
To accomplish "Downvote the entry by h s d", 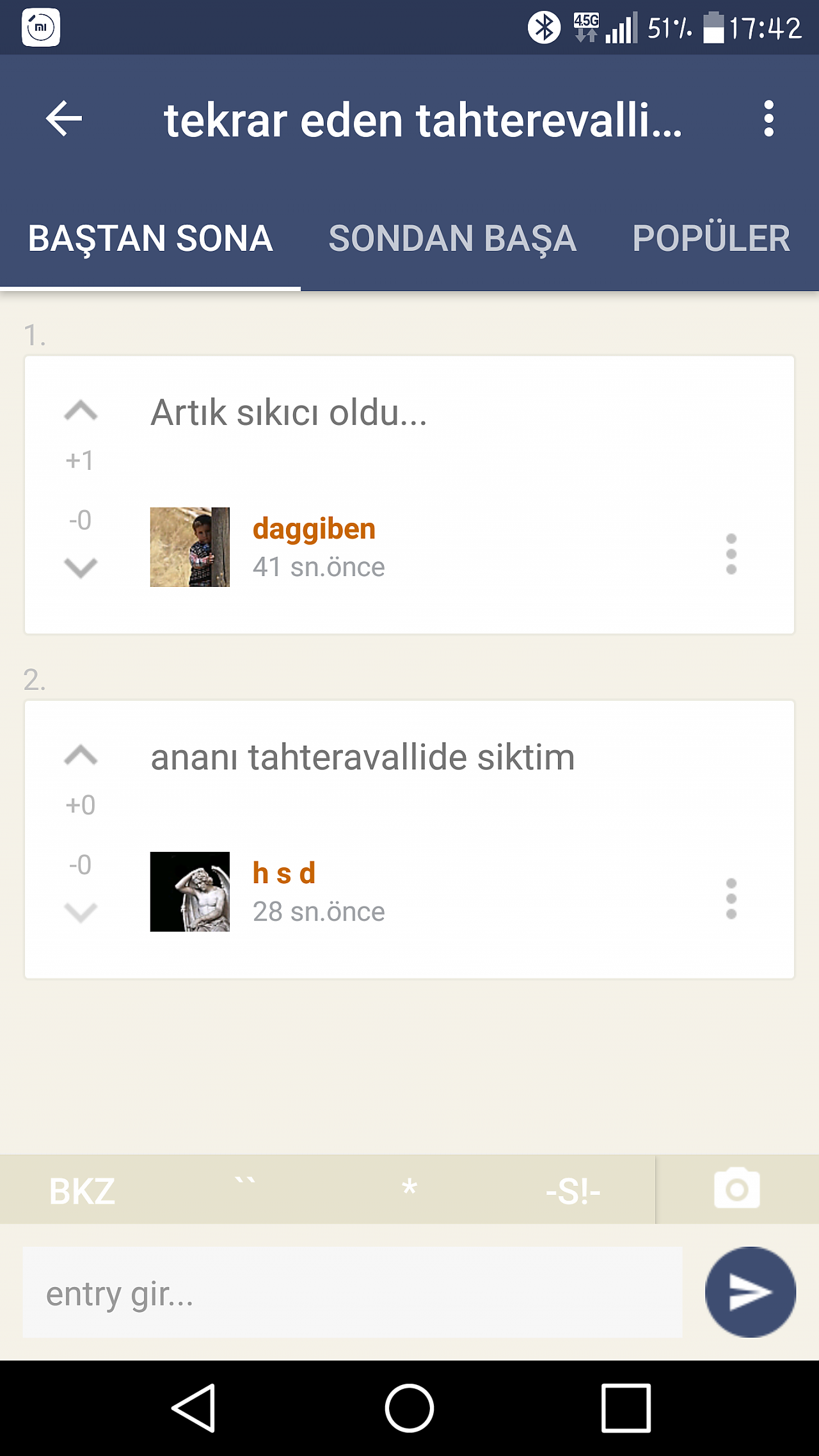I will (81, 912).
